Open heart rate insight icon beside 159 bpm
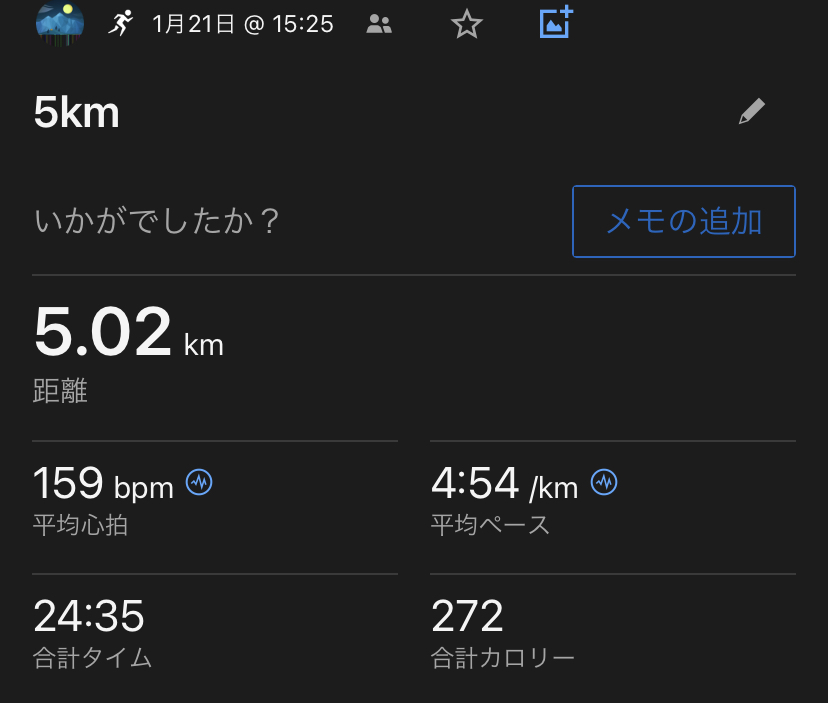 tap(199, 483)
